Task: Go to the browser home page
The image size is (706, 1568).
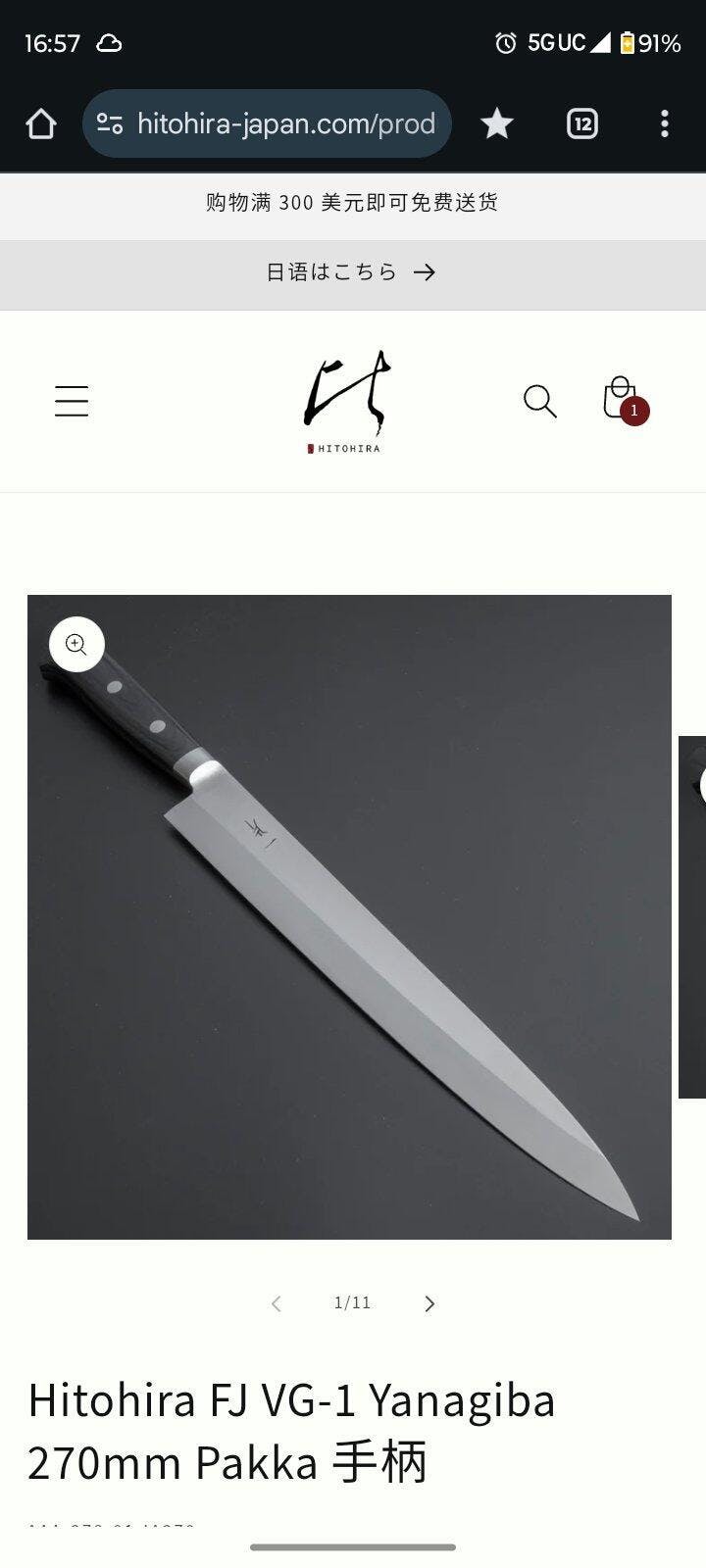Action: point(41,124)
